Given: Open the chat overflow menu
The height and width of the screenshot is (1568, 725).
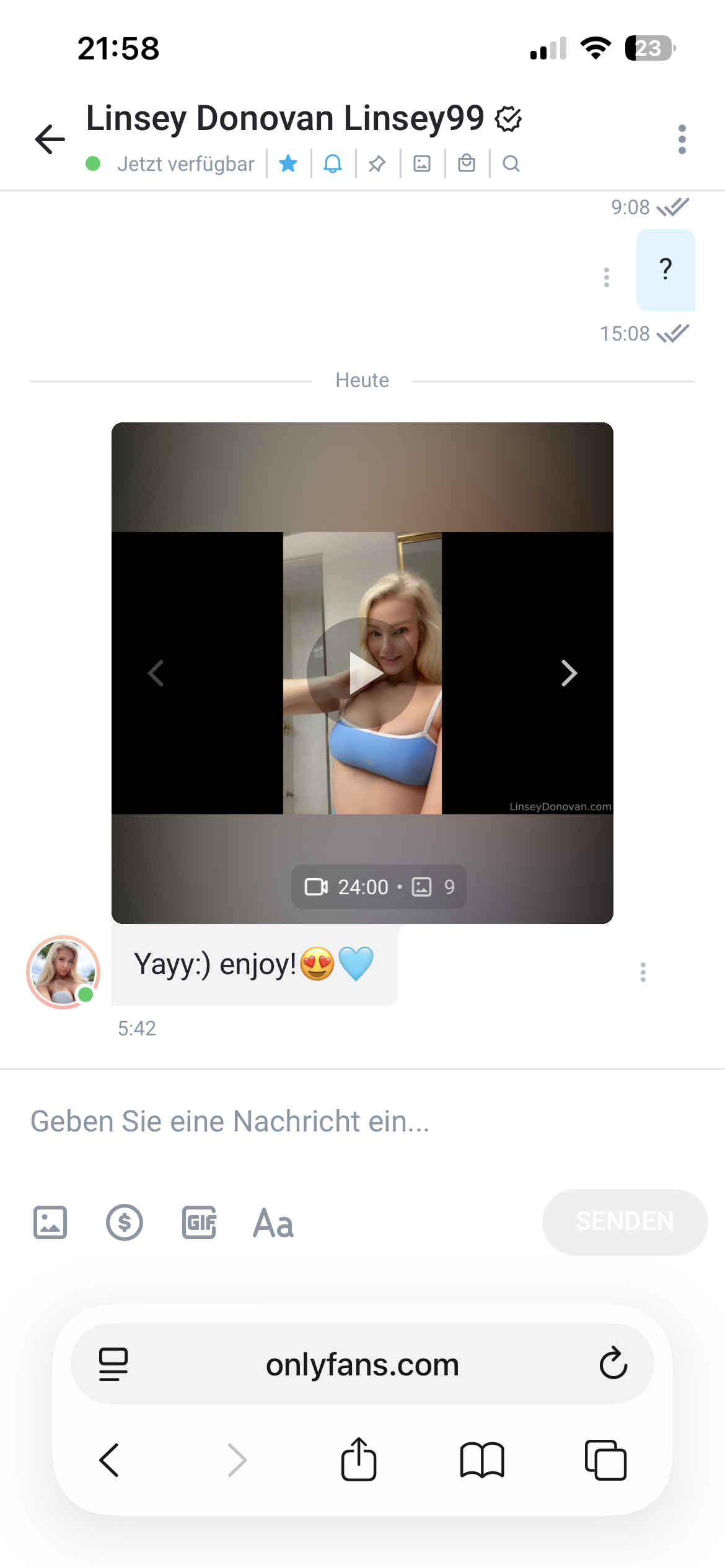Looking at the screenshot, I should point(682,139).
